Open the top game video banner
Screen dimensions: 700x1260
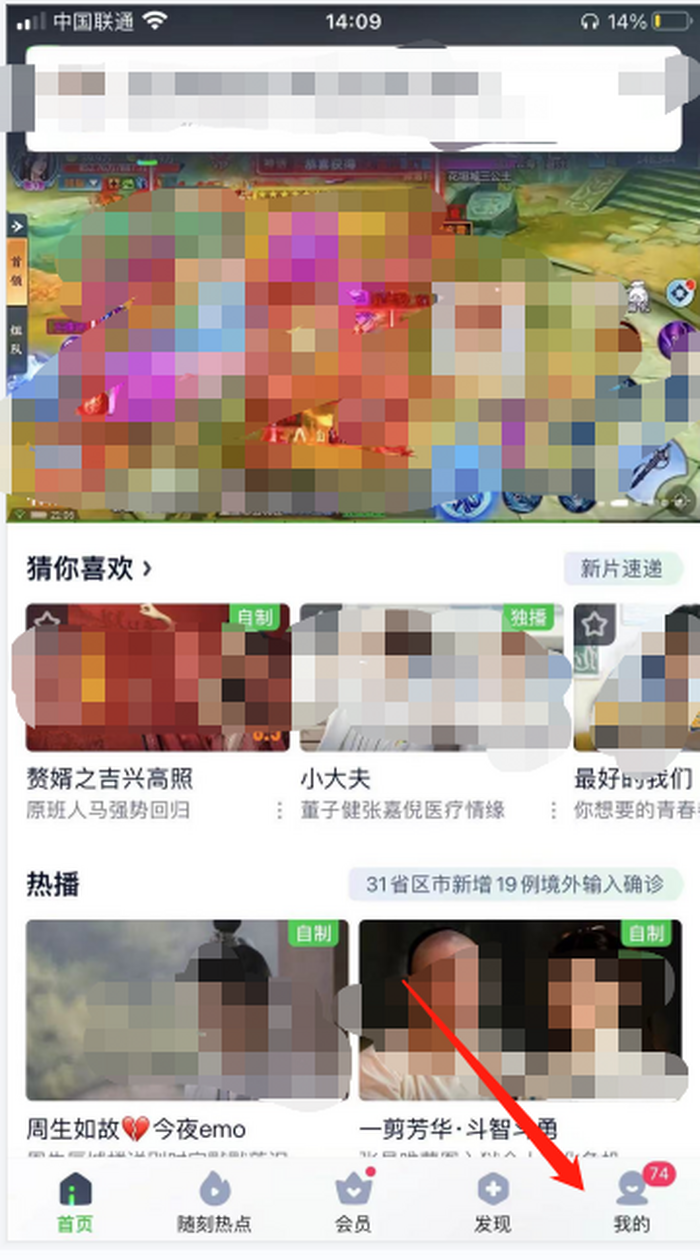(350, 330)
